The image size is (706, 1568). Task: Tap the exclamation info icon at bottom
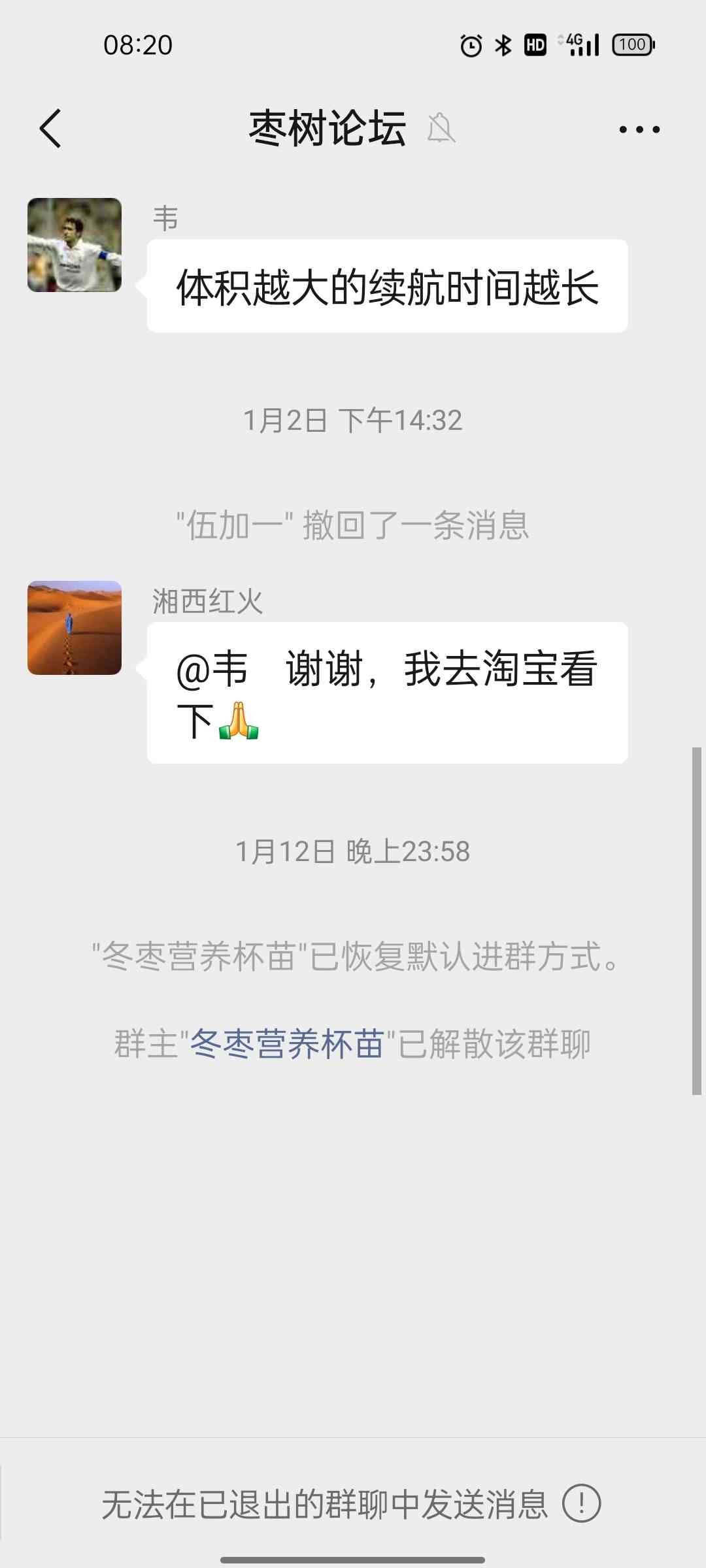click(581, 1503)
